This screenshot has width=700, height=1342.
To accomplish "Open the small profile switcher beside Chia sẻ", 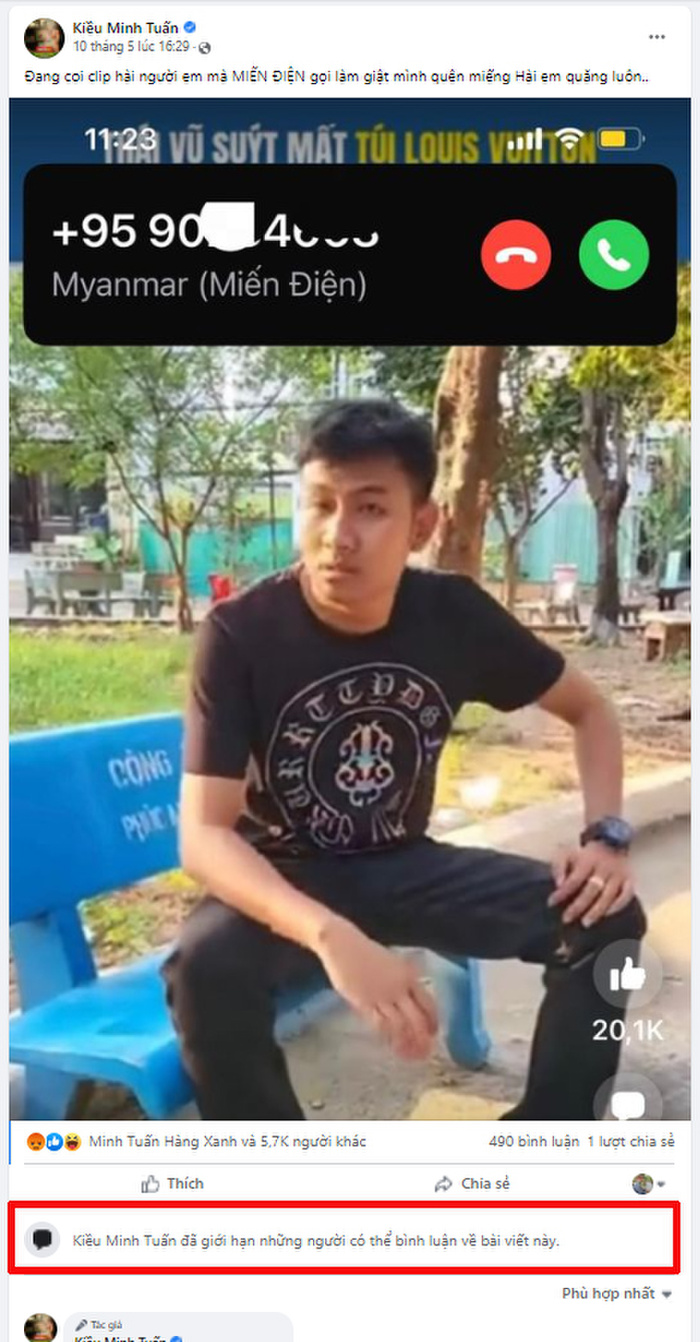I will (x=648, y=1184).
